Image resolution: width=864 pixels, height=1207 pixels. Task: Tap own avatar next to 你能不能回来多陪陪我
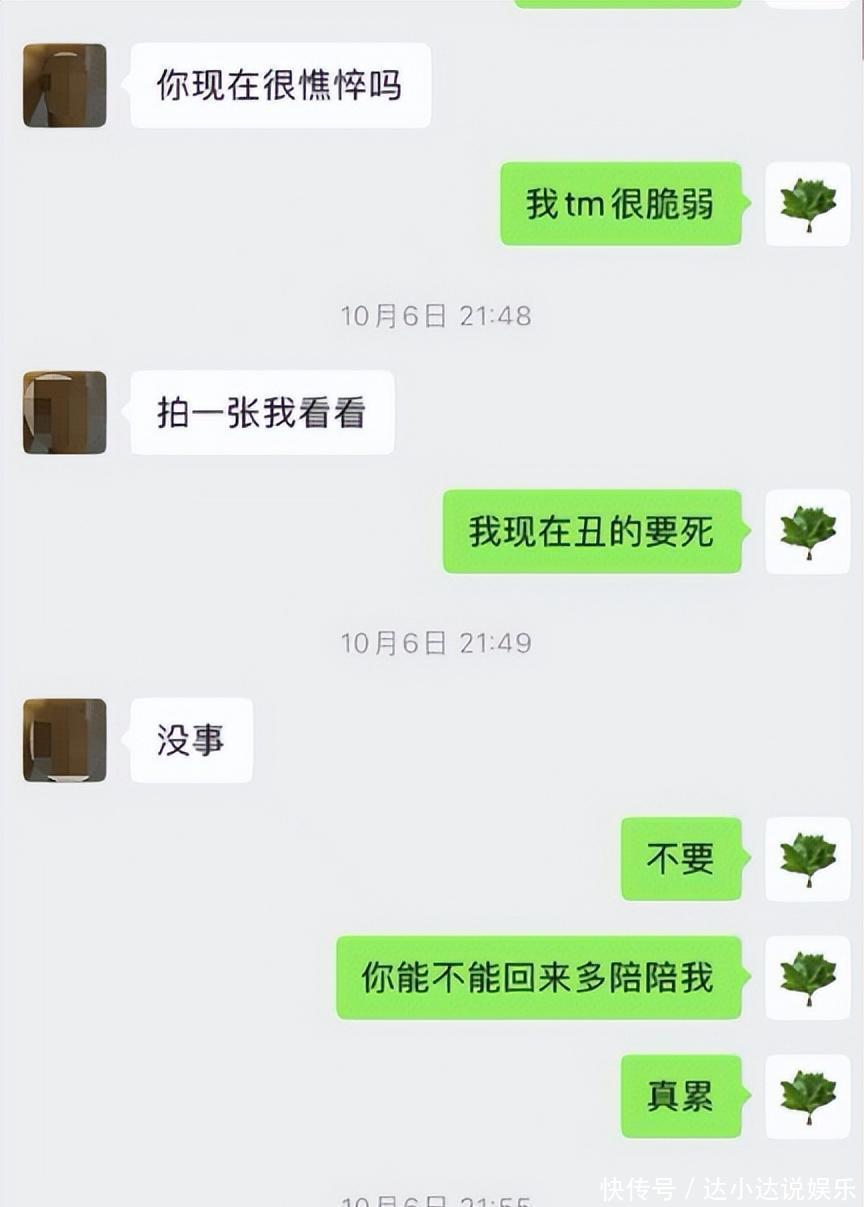807,978
